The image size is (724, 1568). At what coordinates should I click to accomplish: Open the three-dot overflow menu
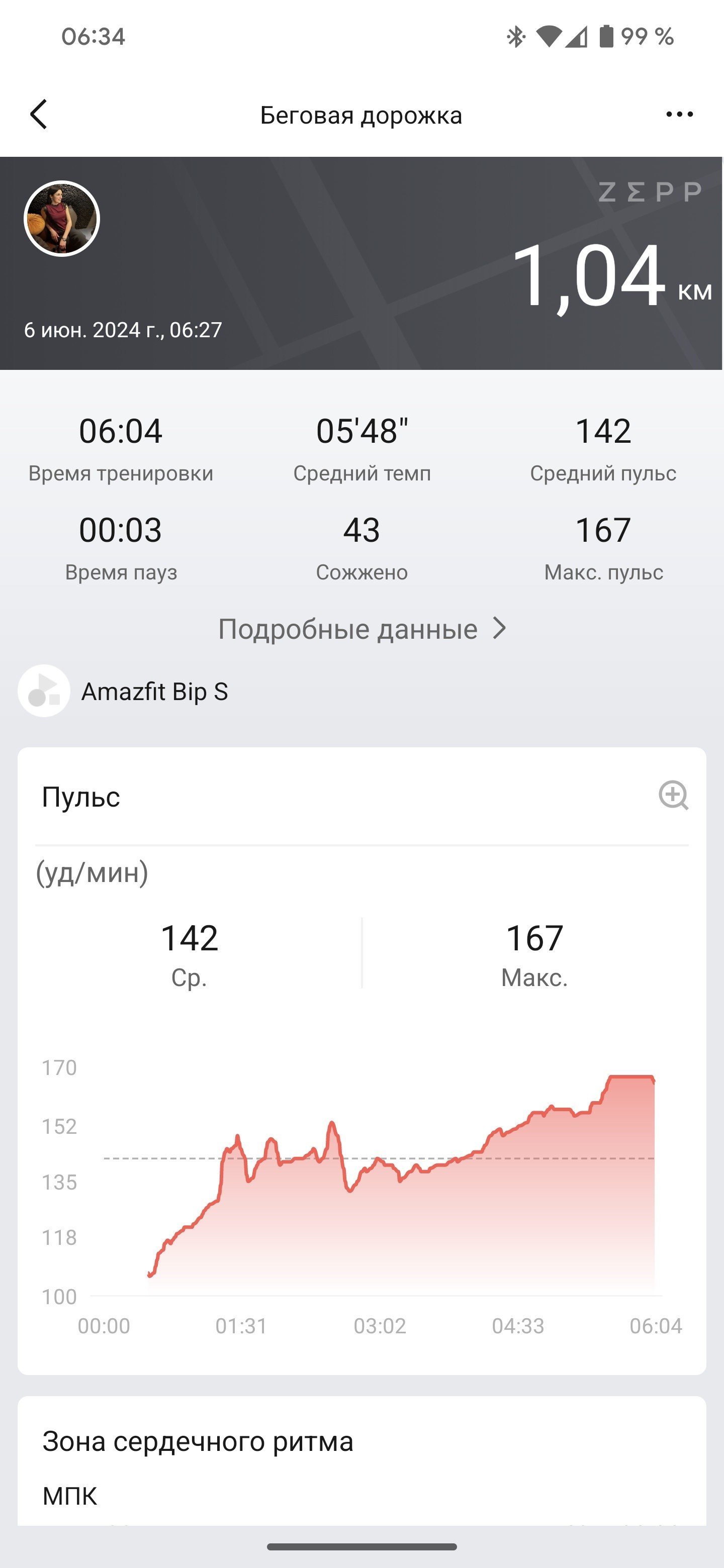tap(680, 115)
